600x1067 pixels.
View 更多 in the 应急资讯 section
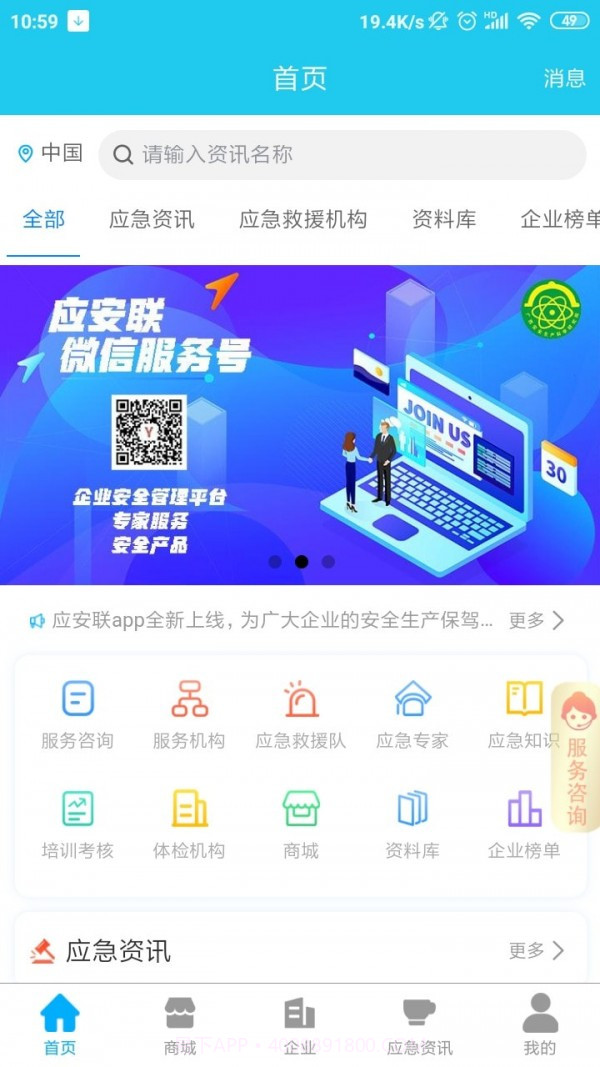click(536, 950)
